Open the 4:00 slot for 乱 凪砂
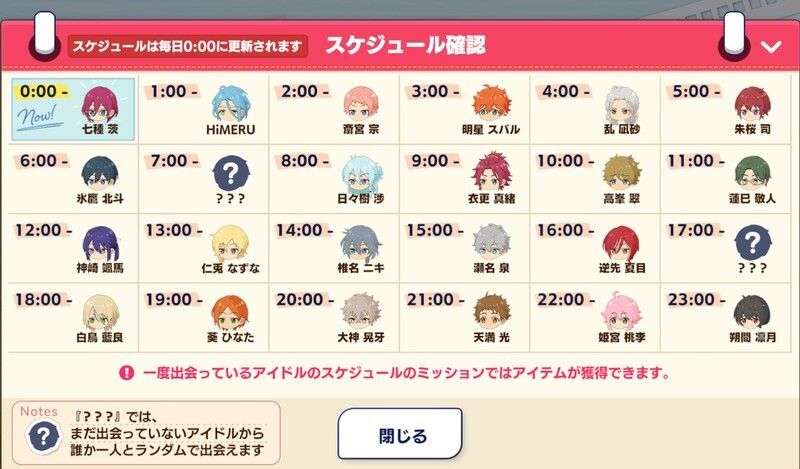Image resolution: width=800 pixels, height=469 pixels. pyautogui.click(x=595, y=108)
